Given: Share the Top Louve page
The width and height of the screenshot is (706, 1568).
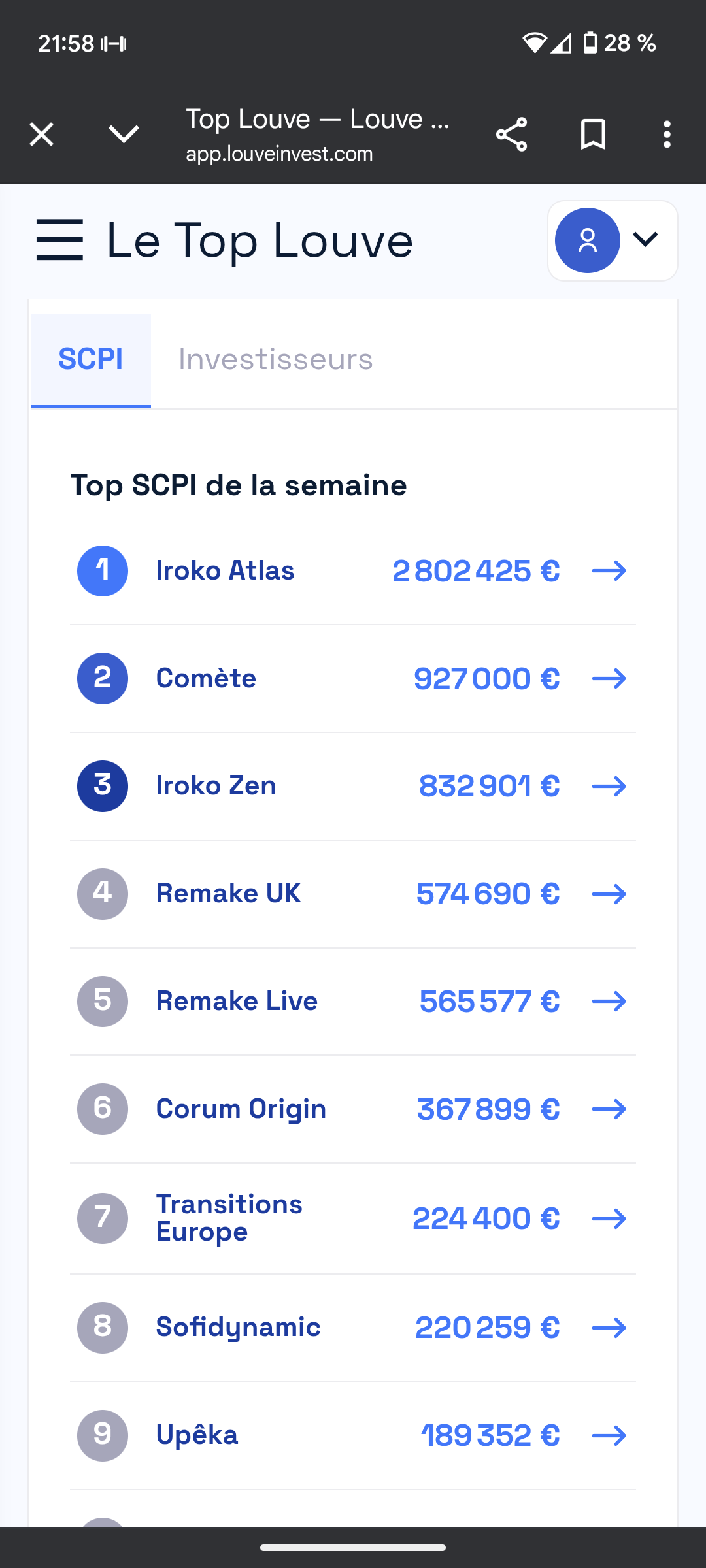Looking at the screenshot, I should click(x=512, y=135).
